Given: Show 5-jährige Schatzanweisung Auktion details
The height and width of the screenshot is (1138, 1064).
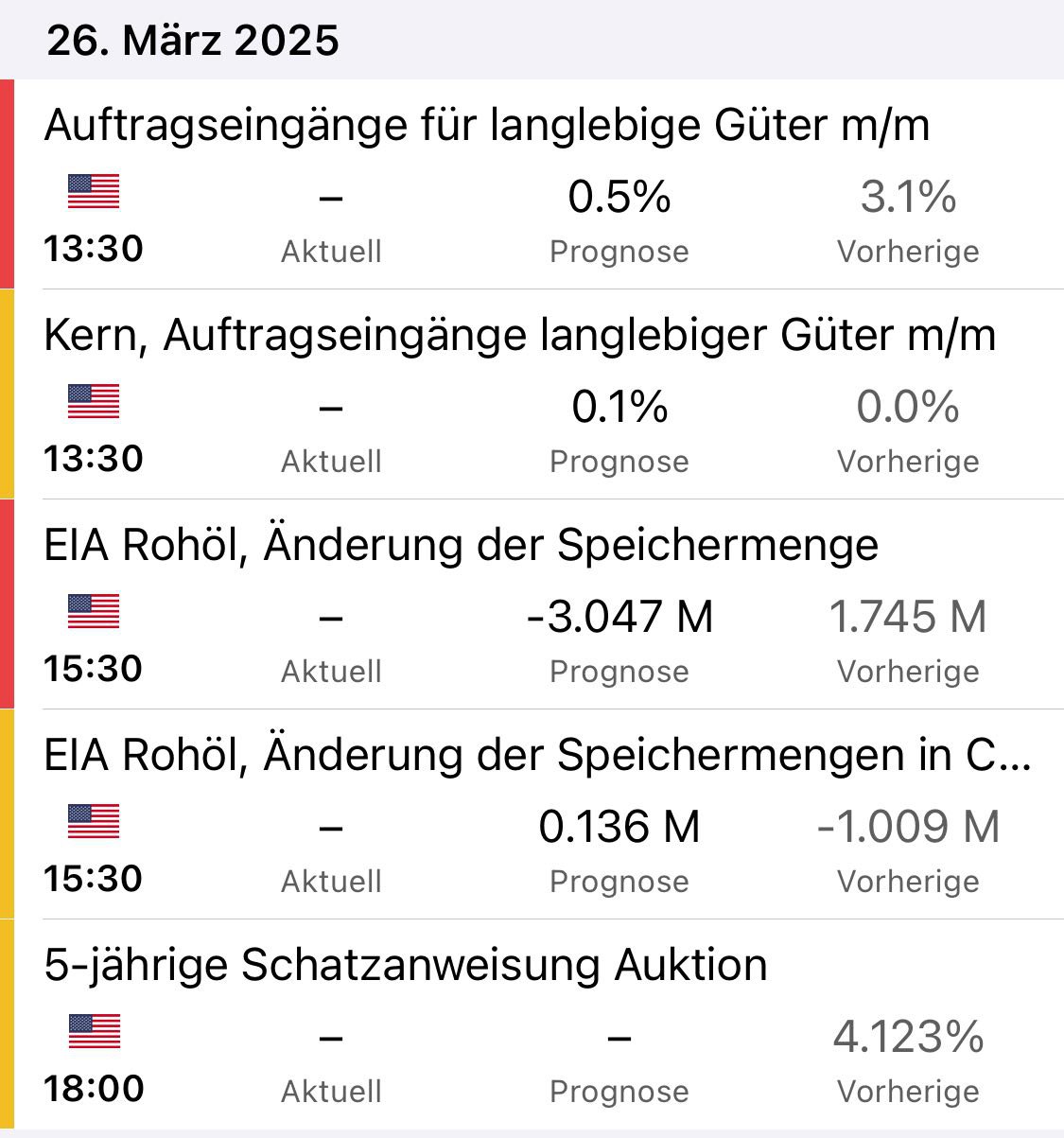Looking at the screenshot, I should [406, 966].
